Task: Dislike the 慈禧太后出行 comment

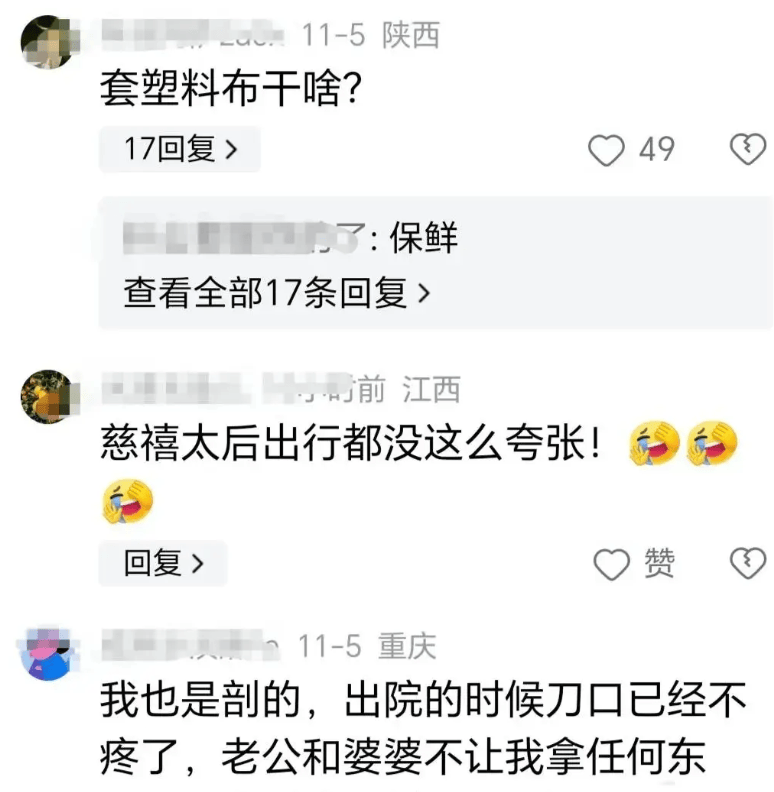Action: click(746, 564)
